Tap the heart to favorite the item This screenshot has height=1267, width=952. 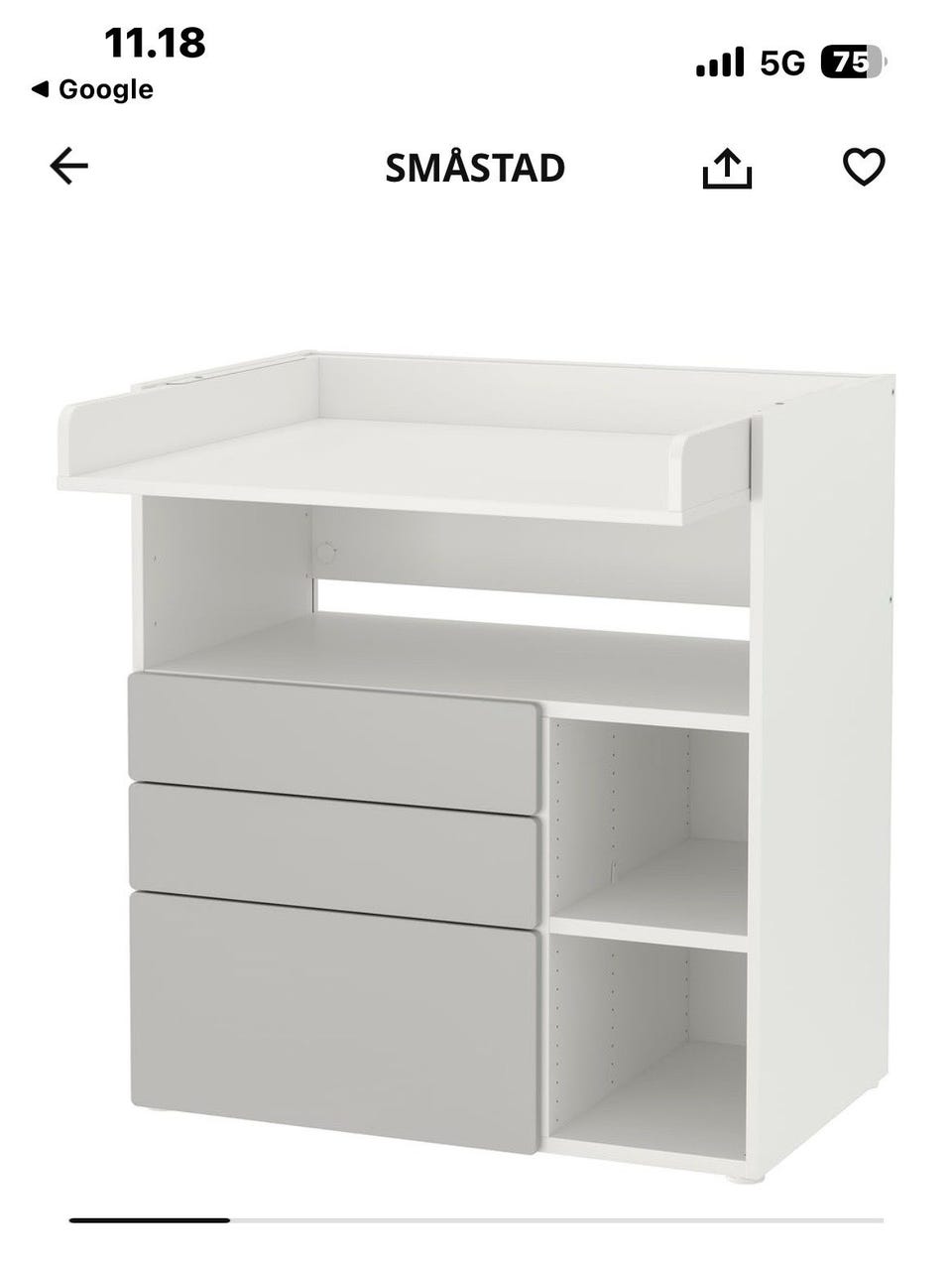coord(865,166)
